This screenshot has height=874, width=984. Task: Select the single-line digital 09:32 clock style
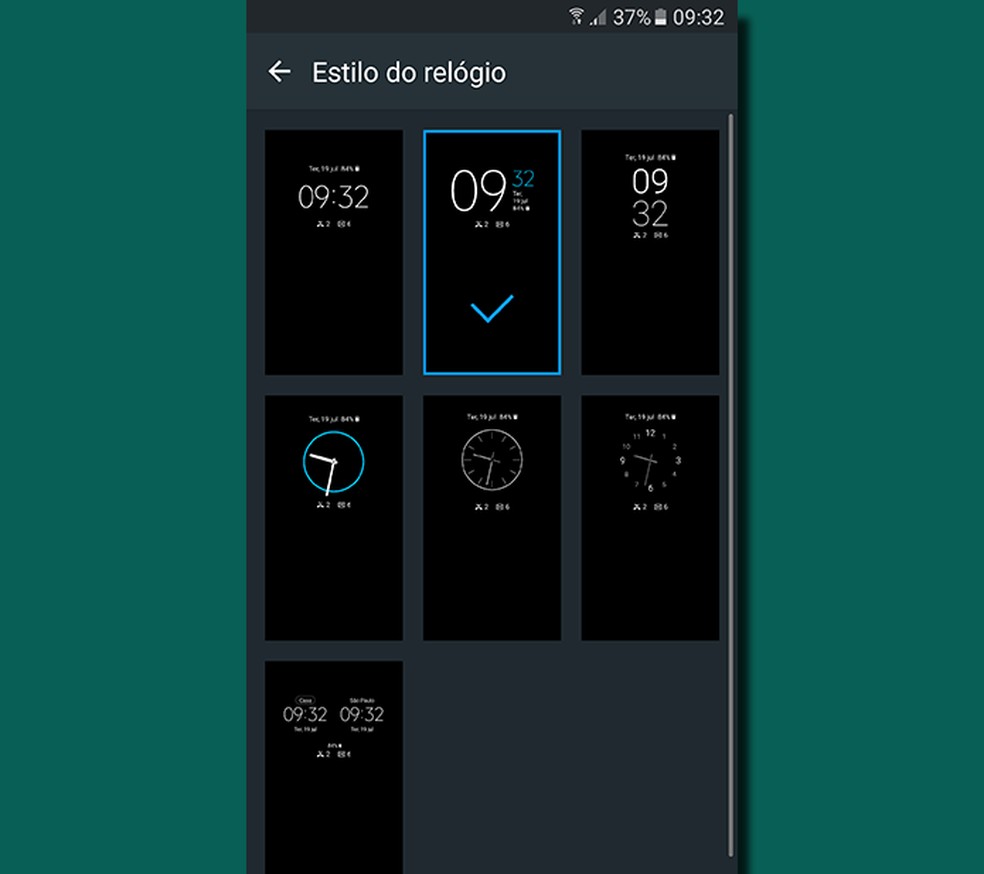pos(333,252)
